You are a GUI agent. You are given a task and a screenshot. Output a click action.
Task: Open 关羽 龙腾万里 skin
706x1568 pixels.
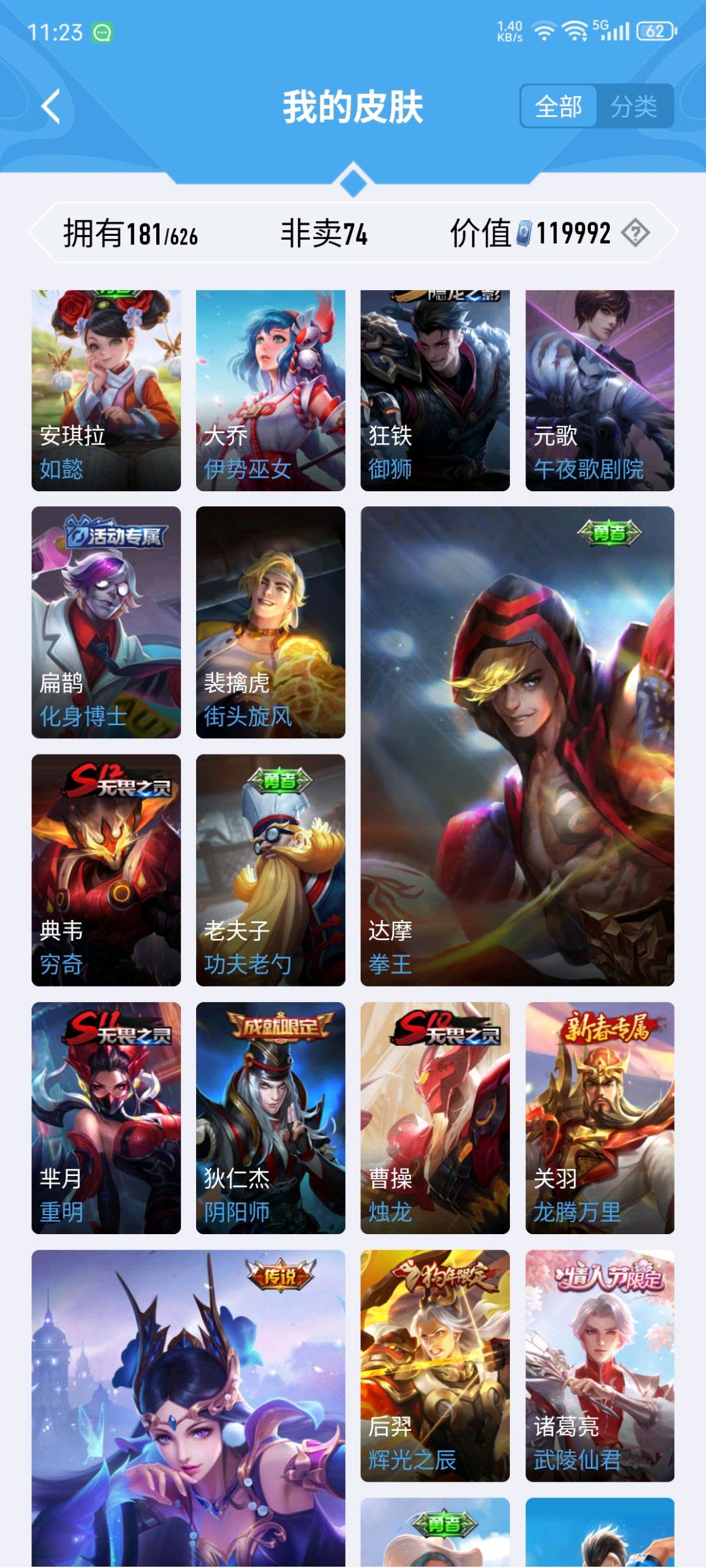pyautogui.click(x=599, y=1117)
